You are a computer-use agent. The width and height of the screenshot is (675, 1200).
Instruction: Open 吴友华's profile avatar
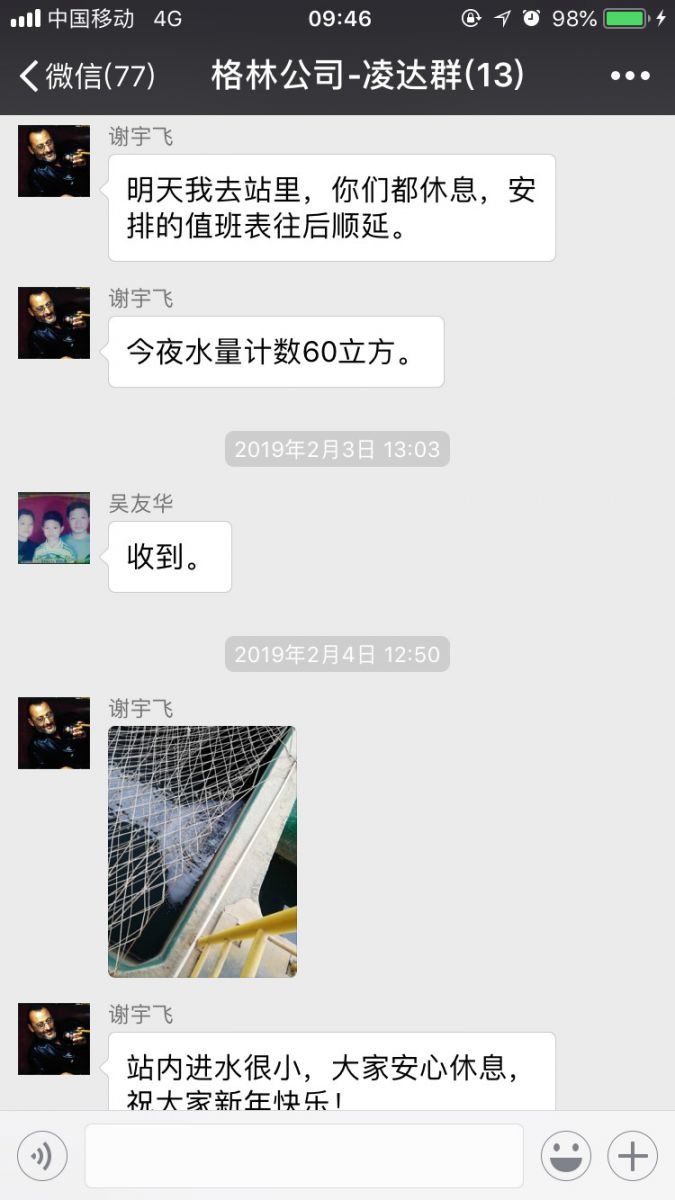[x=54, y=528]
